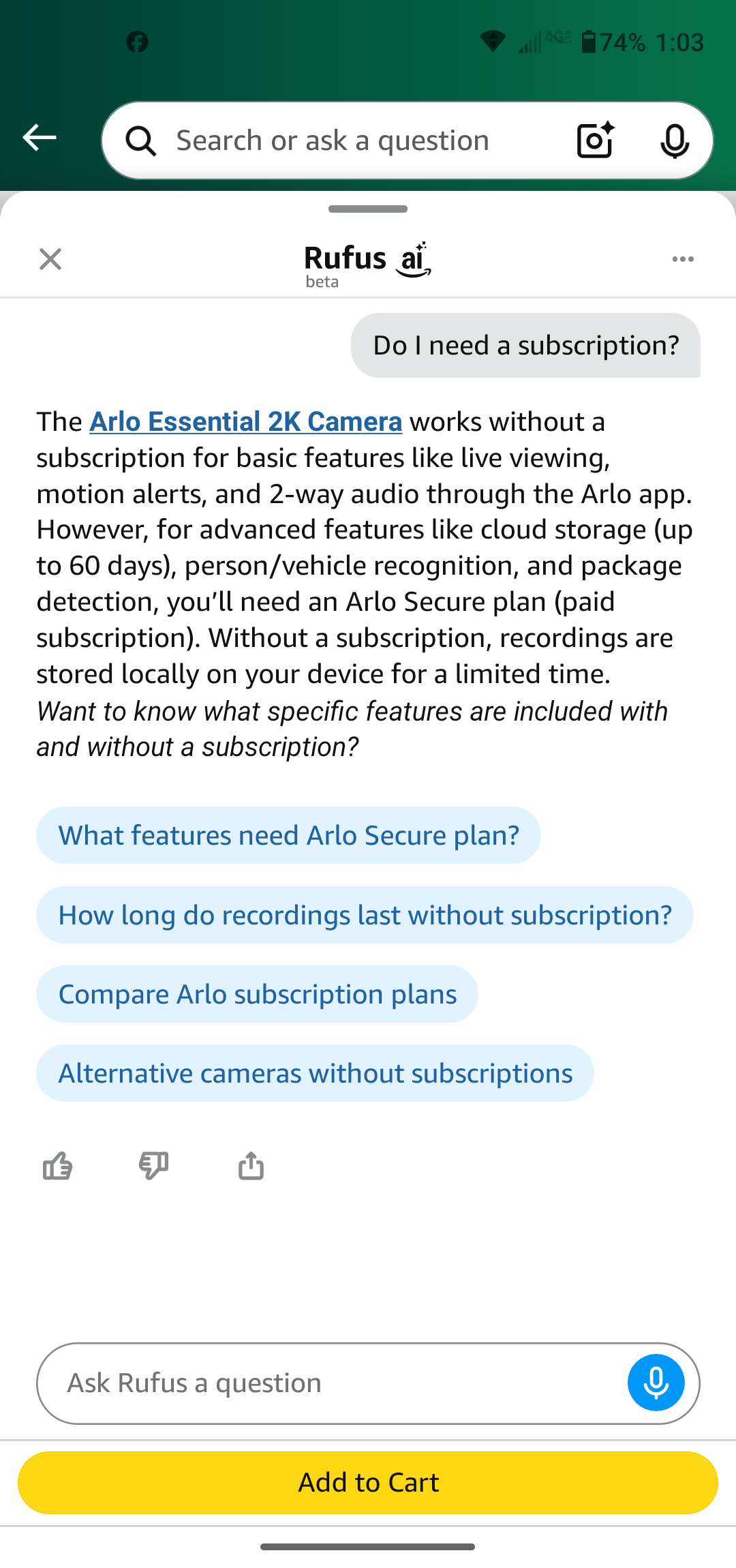Tap the blue microphone to ask Rufus

tap(656, 1383)
